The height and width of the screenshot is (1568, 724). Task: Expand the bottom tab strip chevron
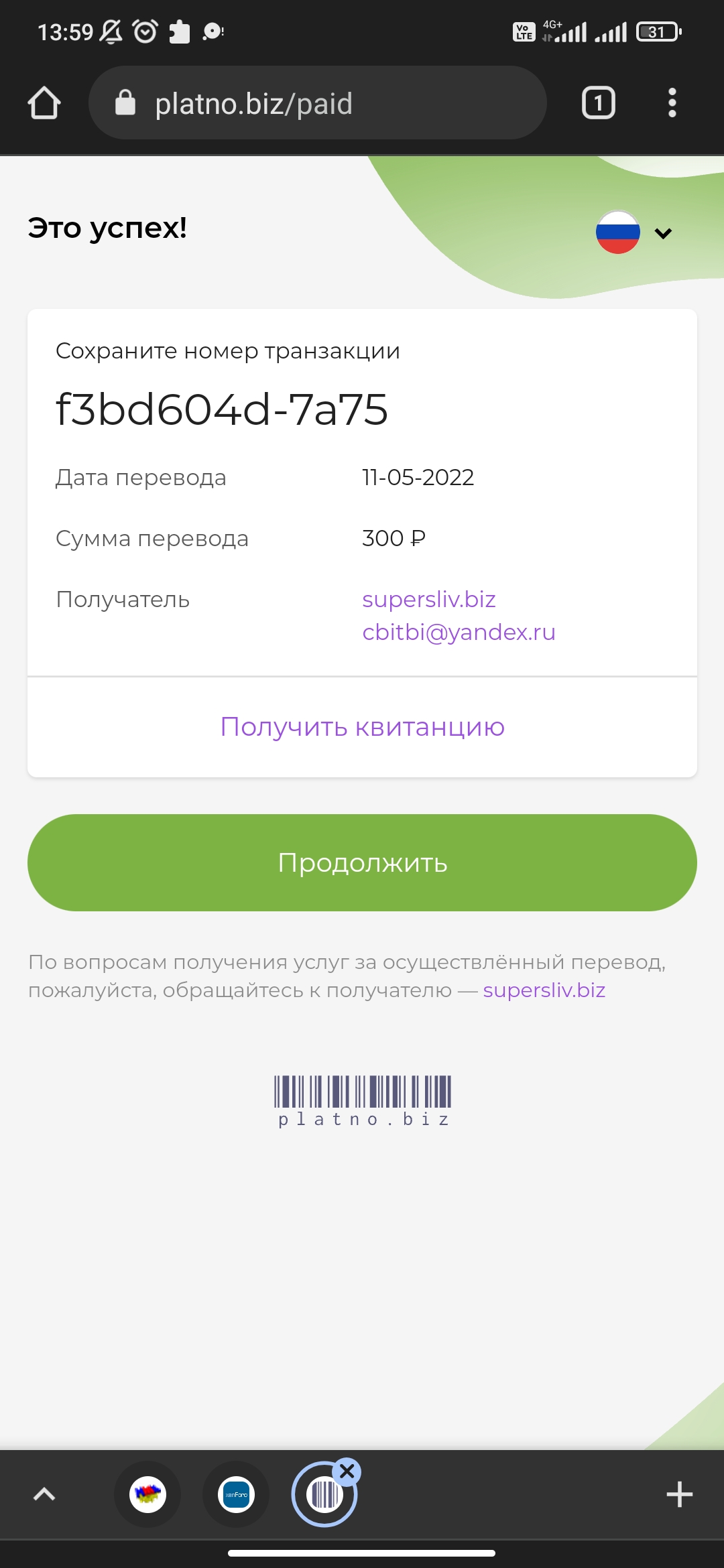pos(44,1494)
